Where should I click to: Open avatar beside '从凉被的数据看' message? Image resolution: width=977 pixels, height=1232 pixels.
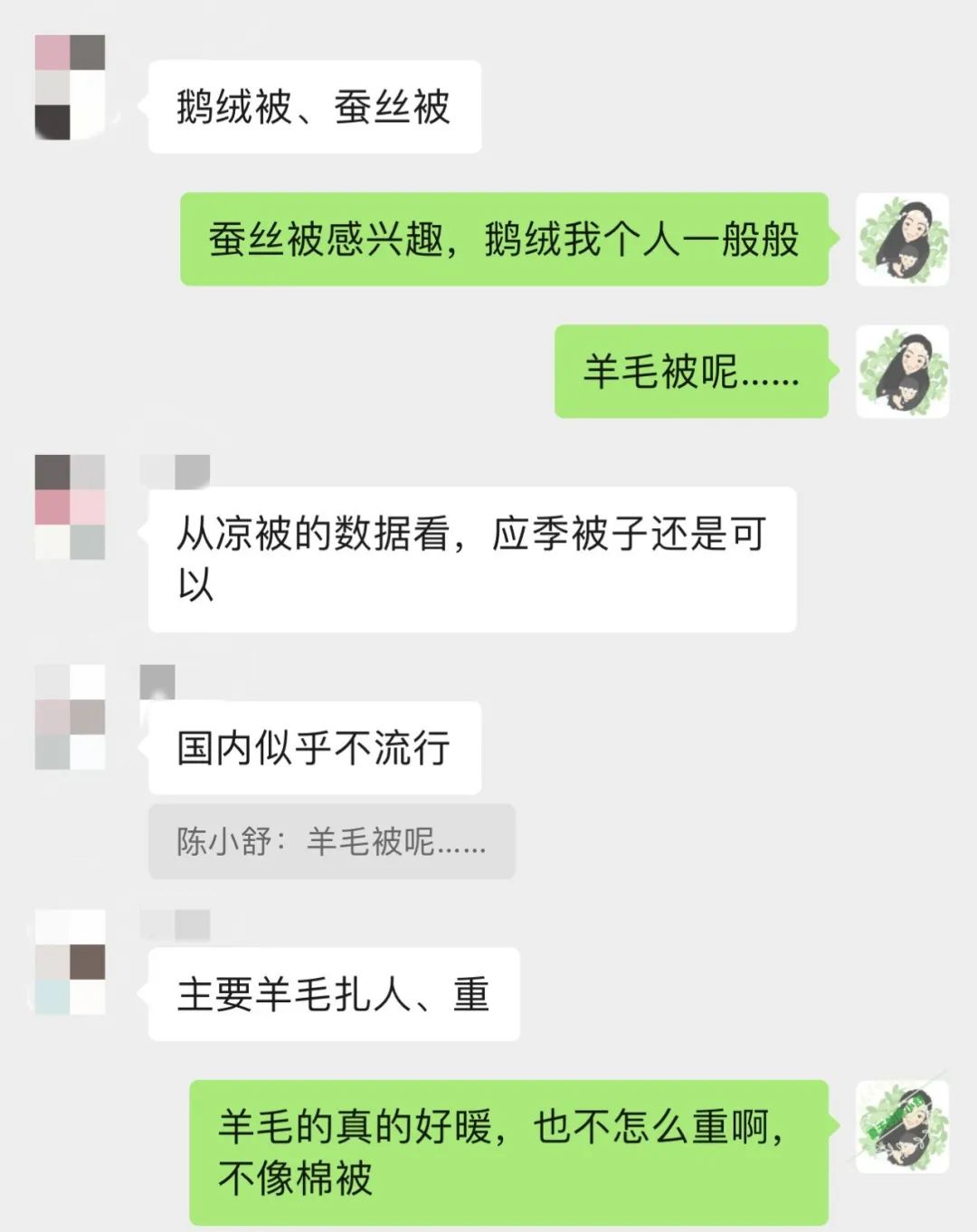pos(70,507)
